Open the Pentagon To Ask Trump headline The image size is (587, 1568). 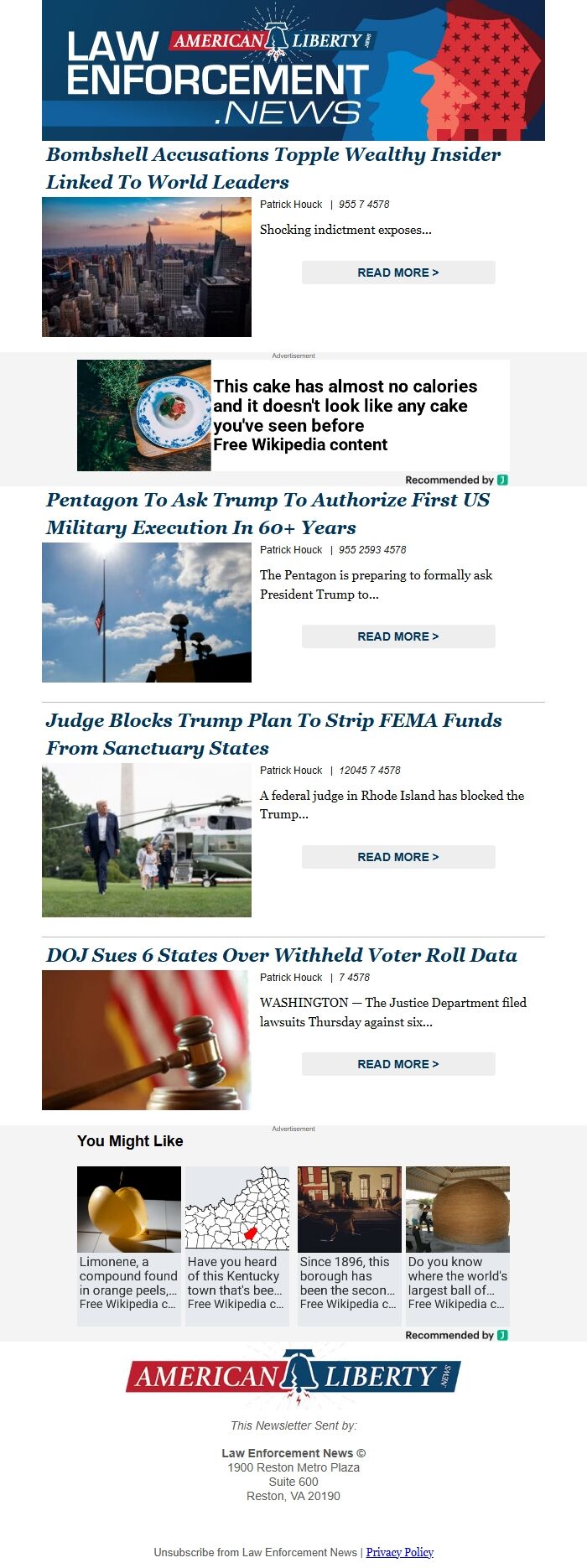(x=268, y=513)
